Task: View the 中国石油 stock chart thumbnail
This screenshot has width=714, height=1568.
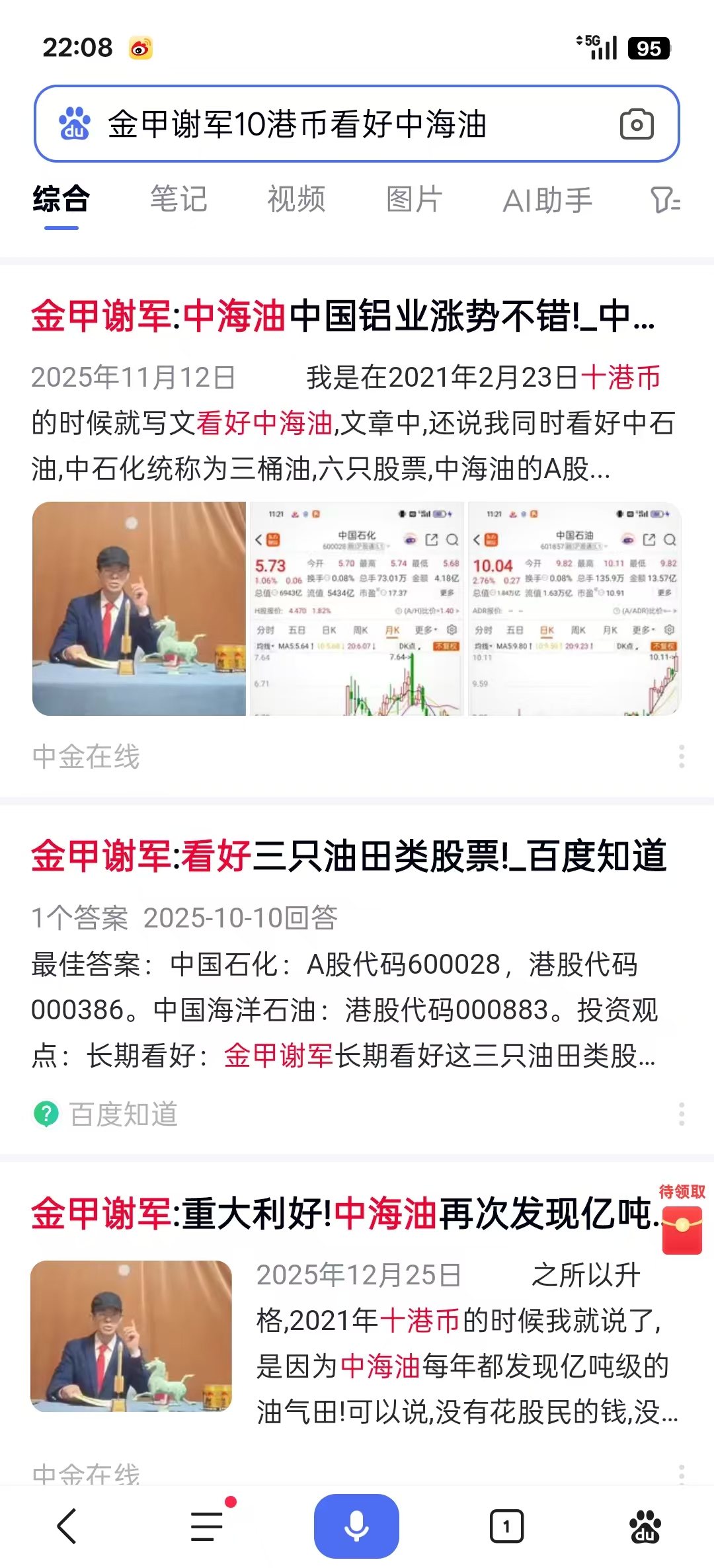Action: coord(575,609)
